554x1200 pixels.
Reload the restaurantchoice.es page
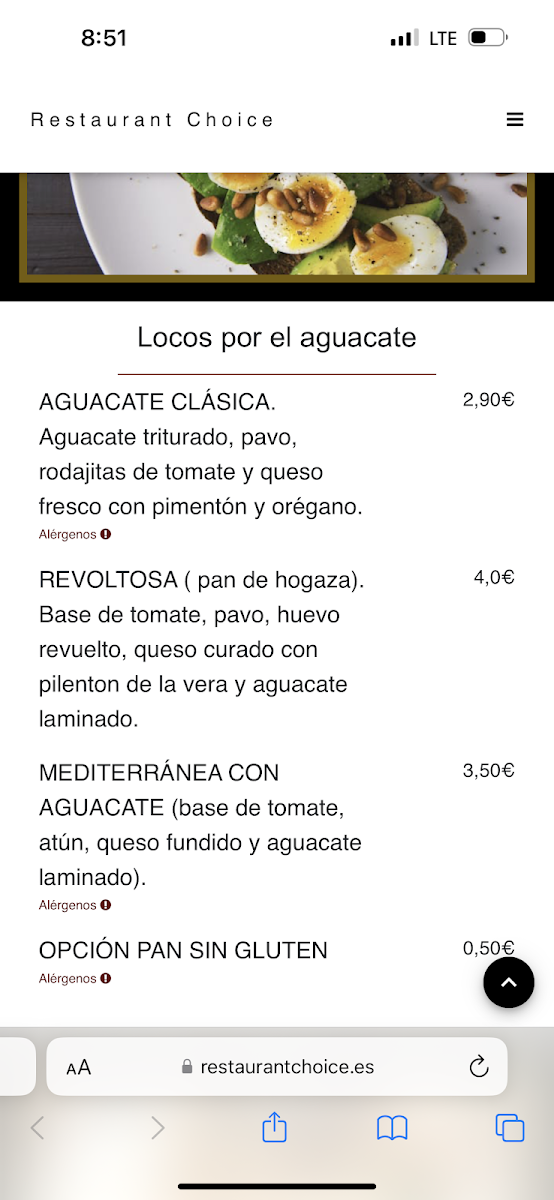[x=479, y=1066]
